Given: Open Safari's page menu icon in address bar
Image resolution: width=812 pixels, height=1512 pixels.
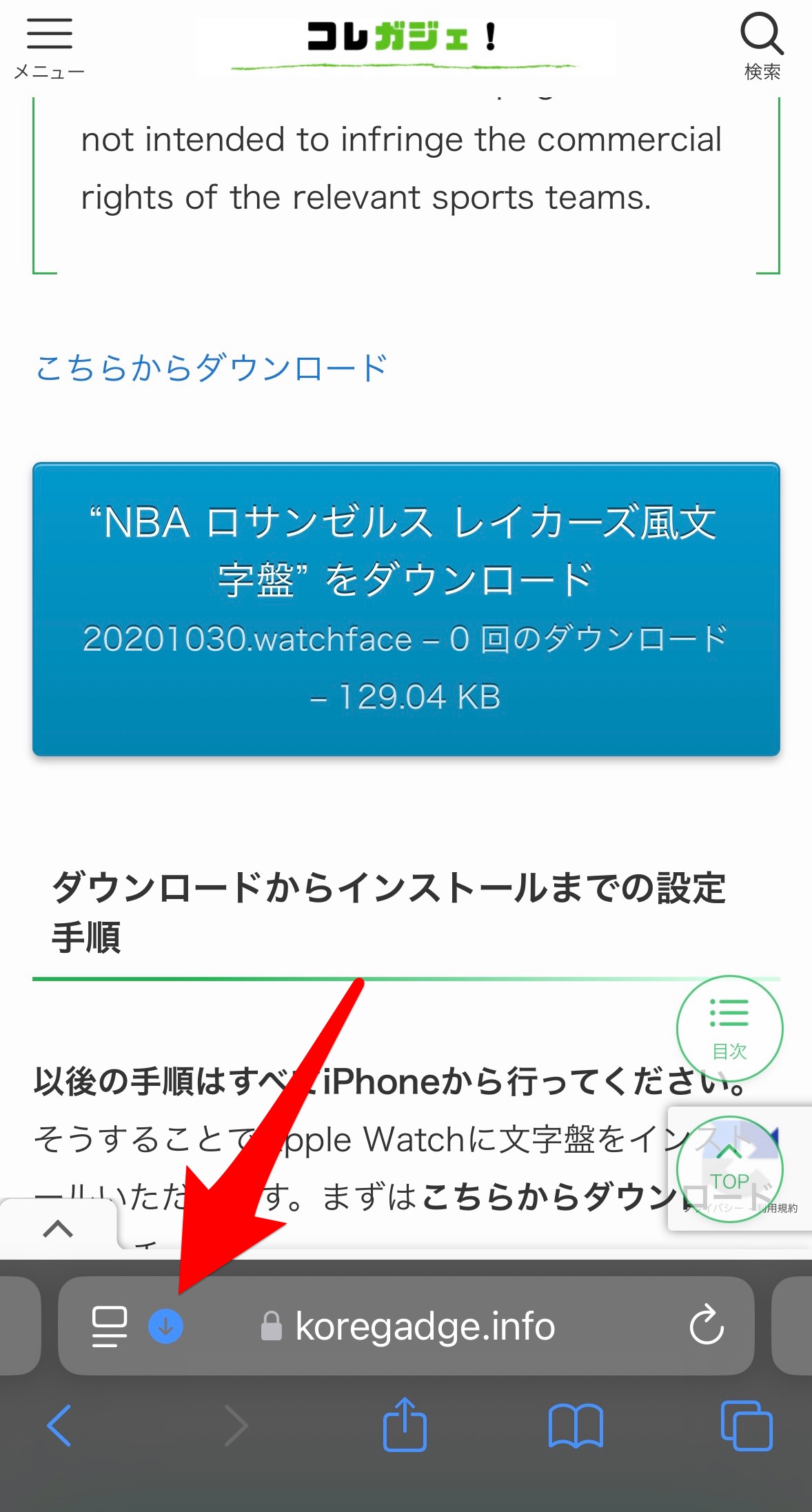Looking at the screenshot, I should pos(110,1326).
